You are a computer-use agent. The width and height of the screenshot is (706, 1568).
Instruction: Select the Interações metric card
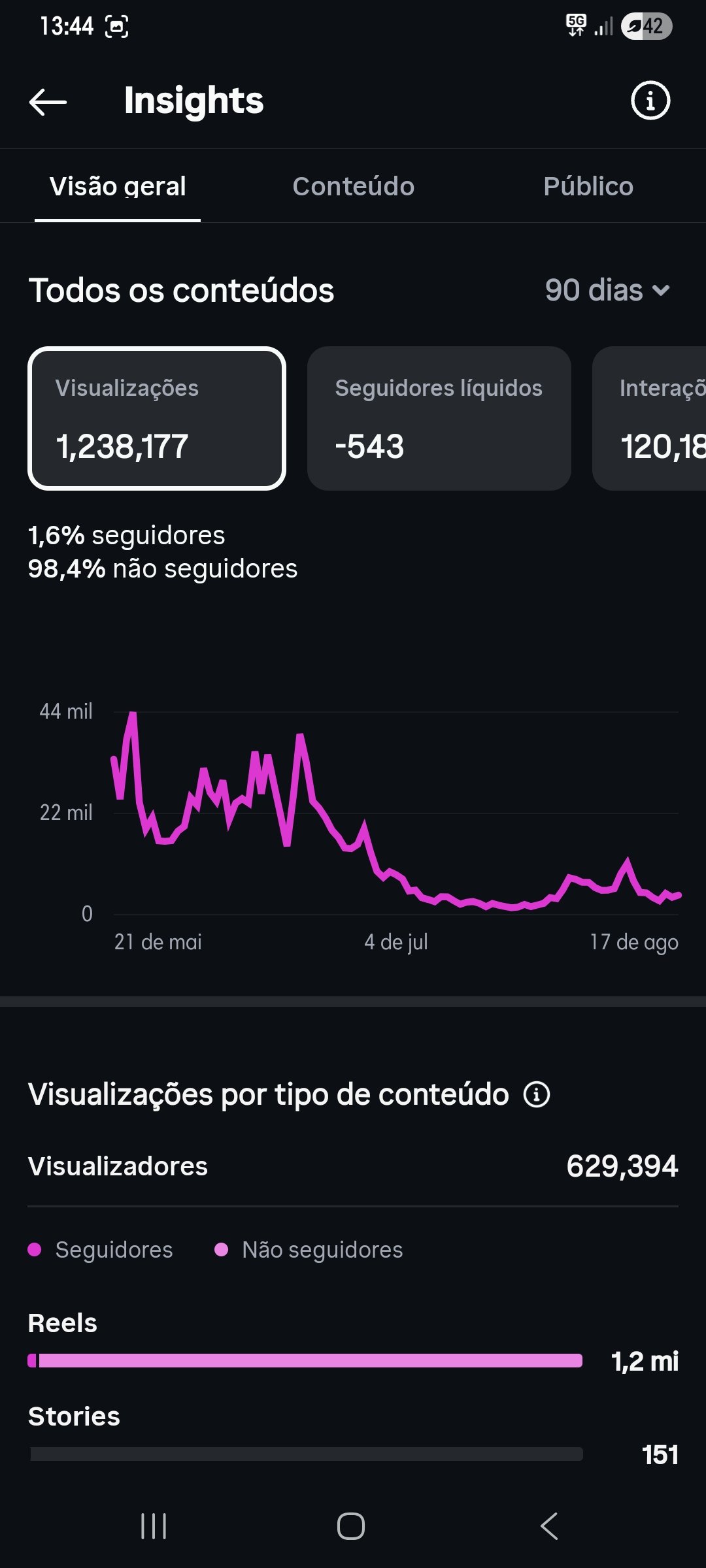click(649, 418)
